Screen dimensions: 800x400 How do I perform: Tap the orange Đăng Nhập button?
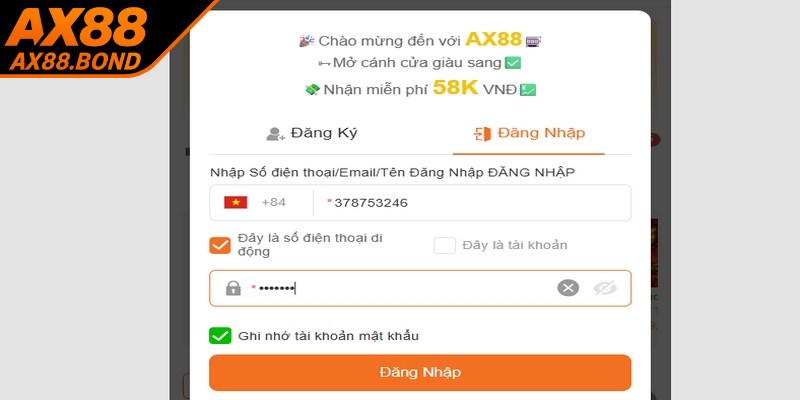click(420, 372)
